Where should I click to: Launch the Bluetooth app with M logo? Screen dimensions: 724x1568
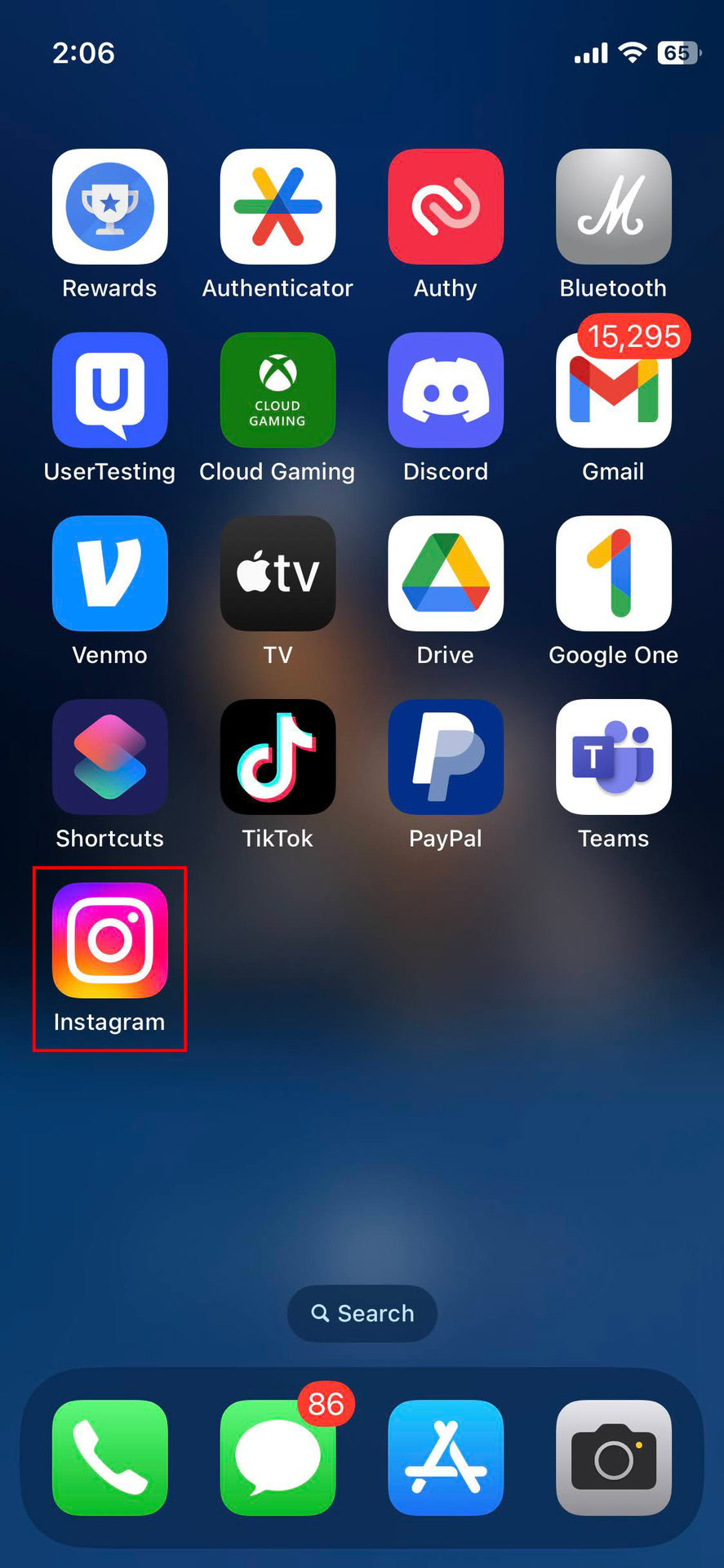tap(613, 207)
